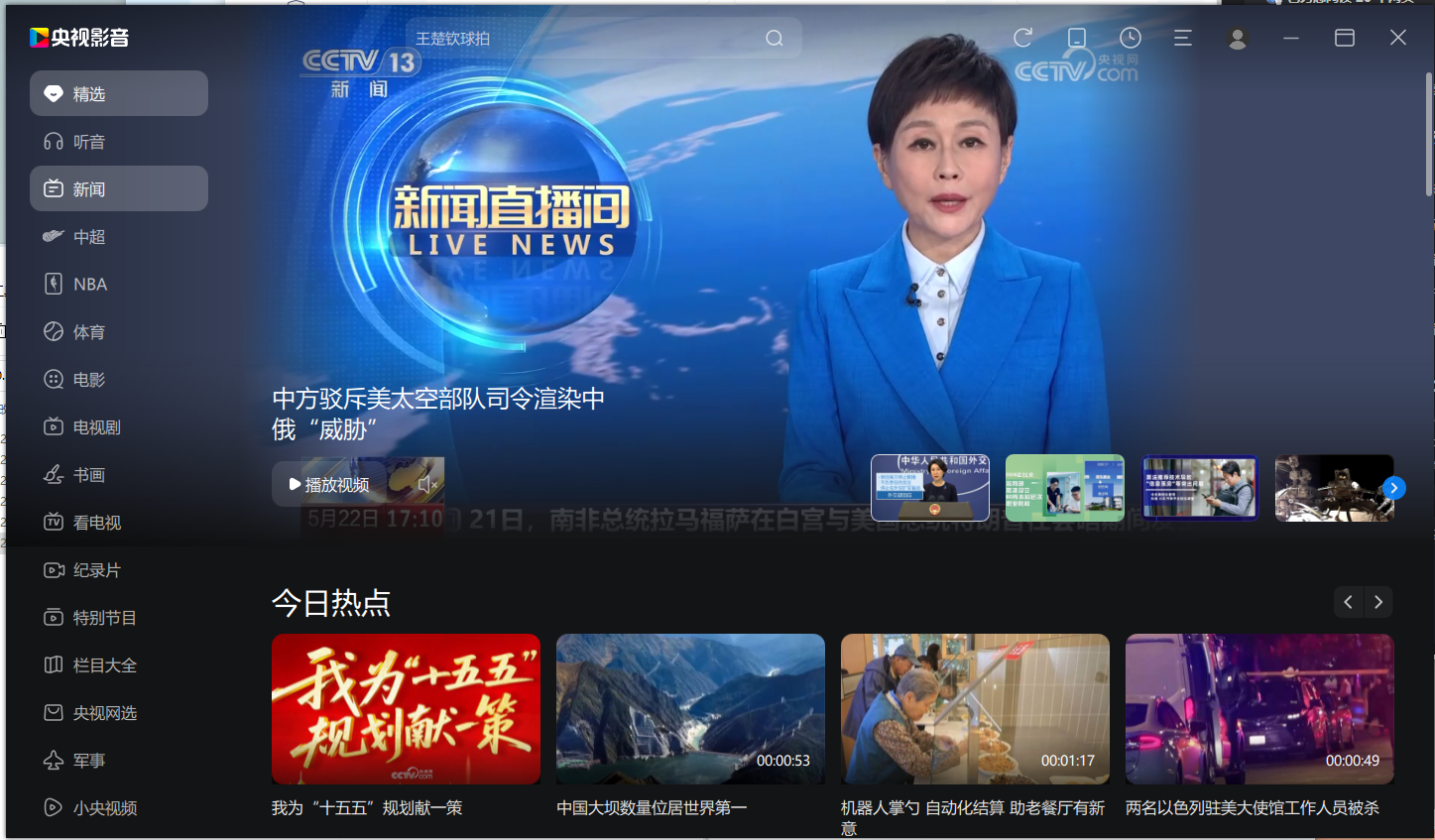Close the 央视影音 window
The height and width of the screenshot is (840, 1435).
click(x=1397, y=38)
